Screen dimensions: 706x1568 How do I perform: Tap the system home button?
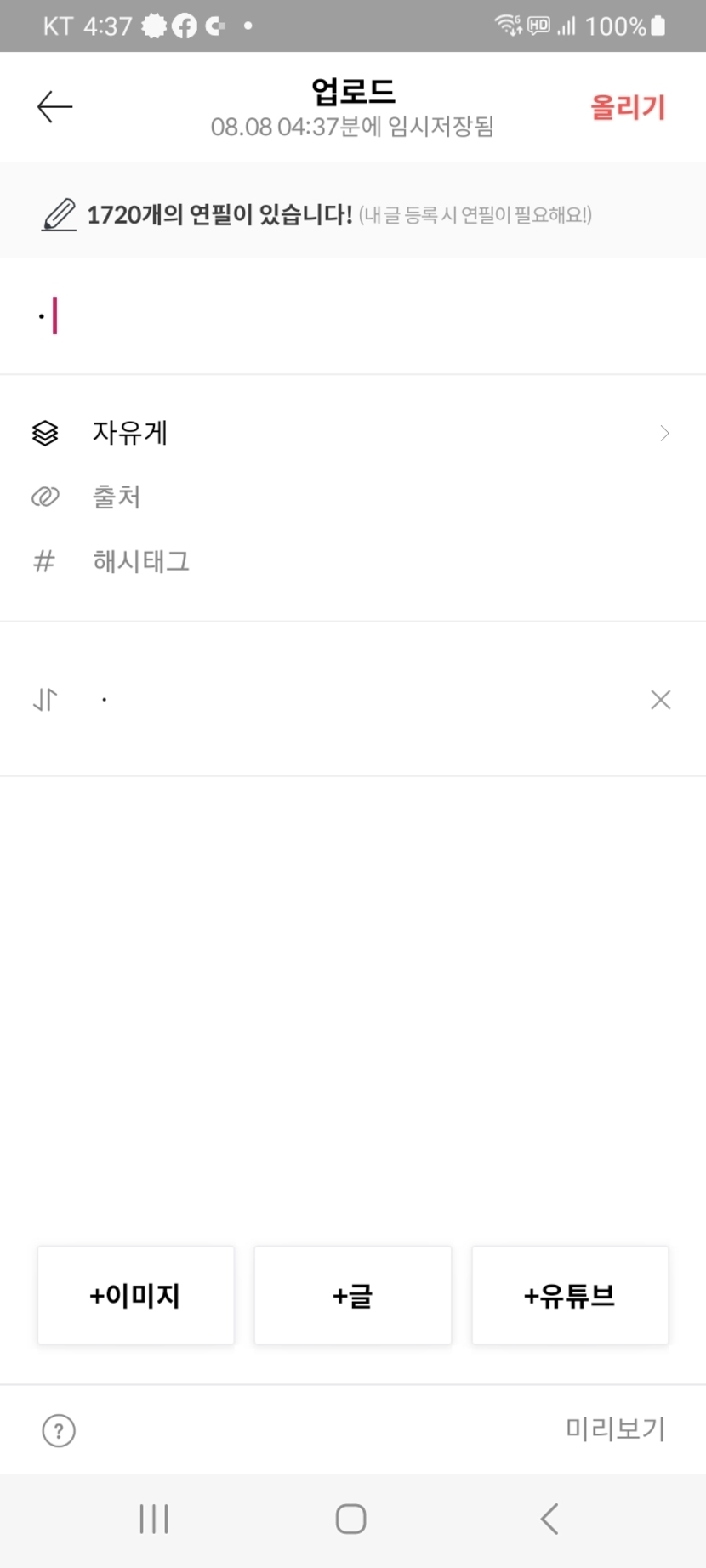350,1519
